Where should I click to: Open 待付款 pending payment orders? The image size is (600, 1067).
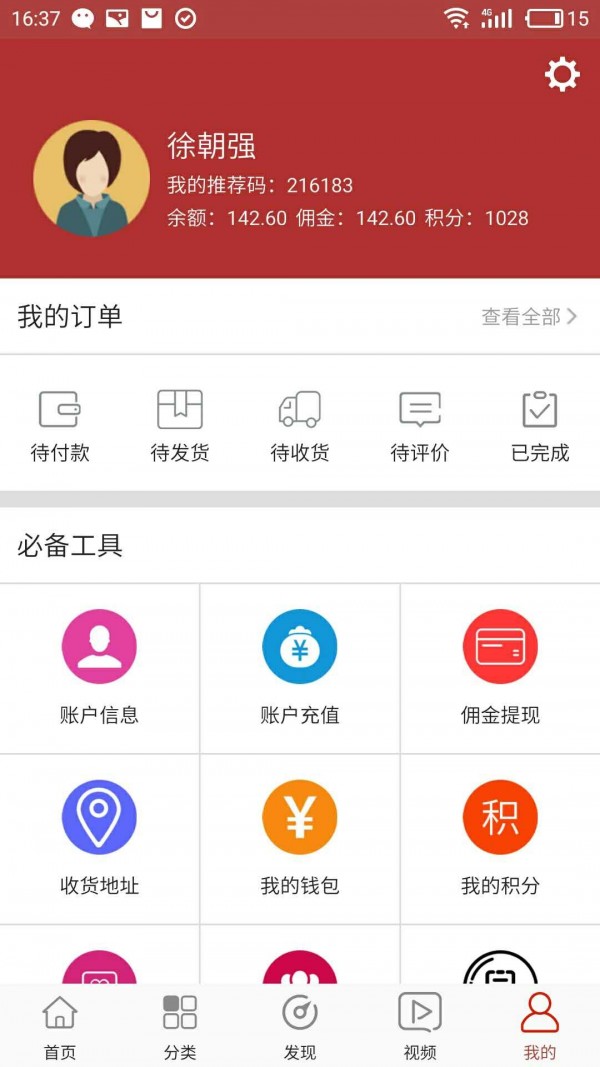(60, 425)
